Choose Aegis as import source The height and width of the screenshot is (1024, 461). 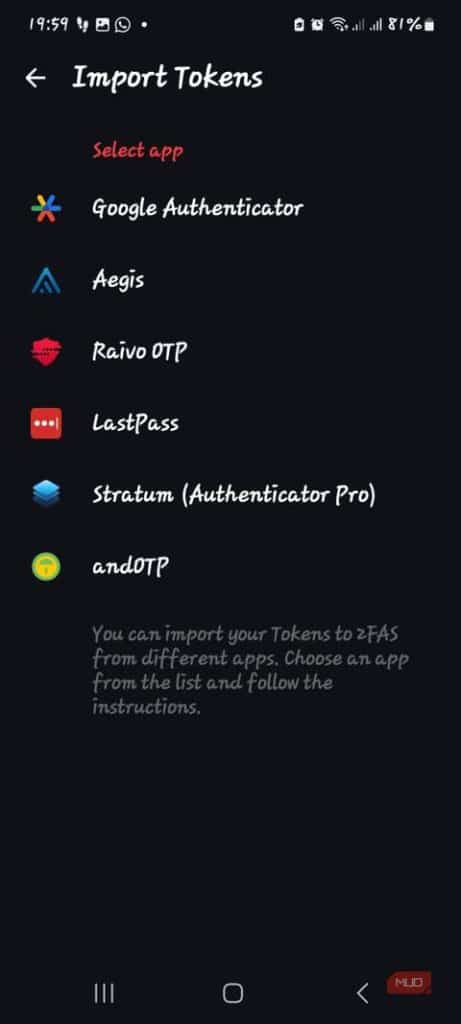pyautogui.click(x=230, y=281)
